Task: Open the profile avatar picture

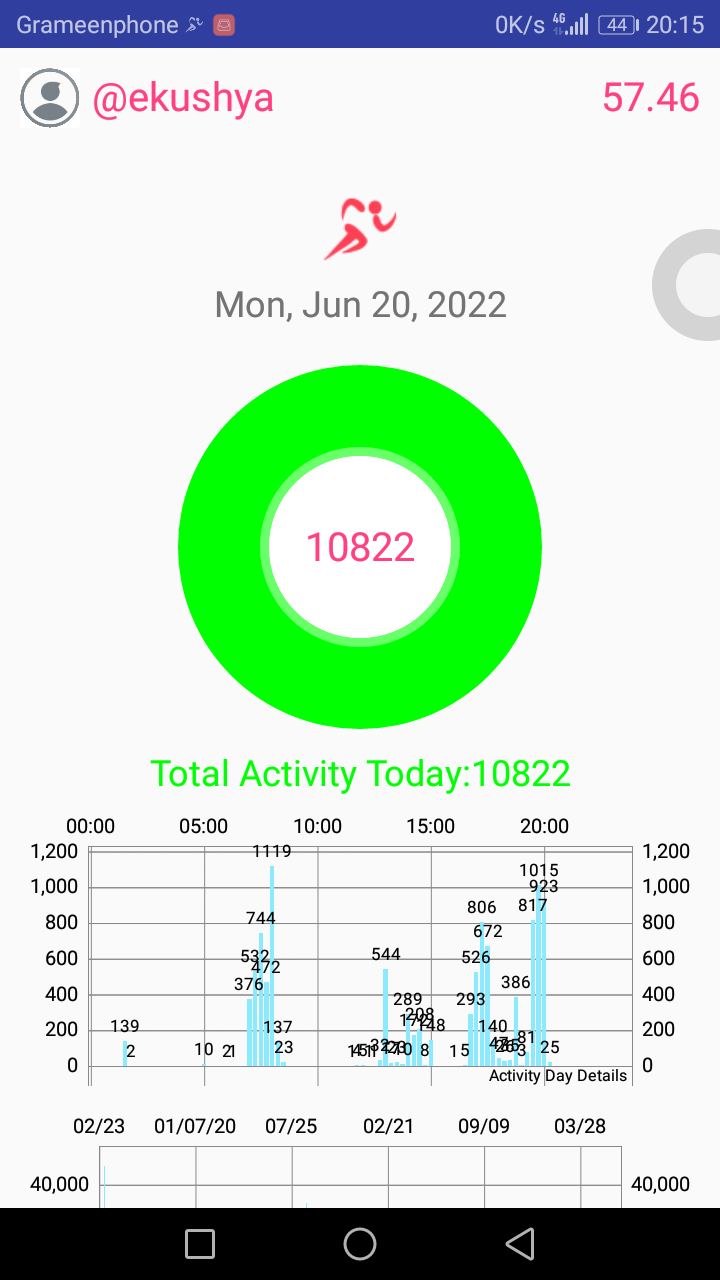Action: [x=50, y=98]
